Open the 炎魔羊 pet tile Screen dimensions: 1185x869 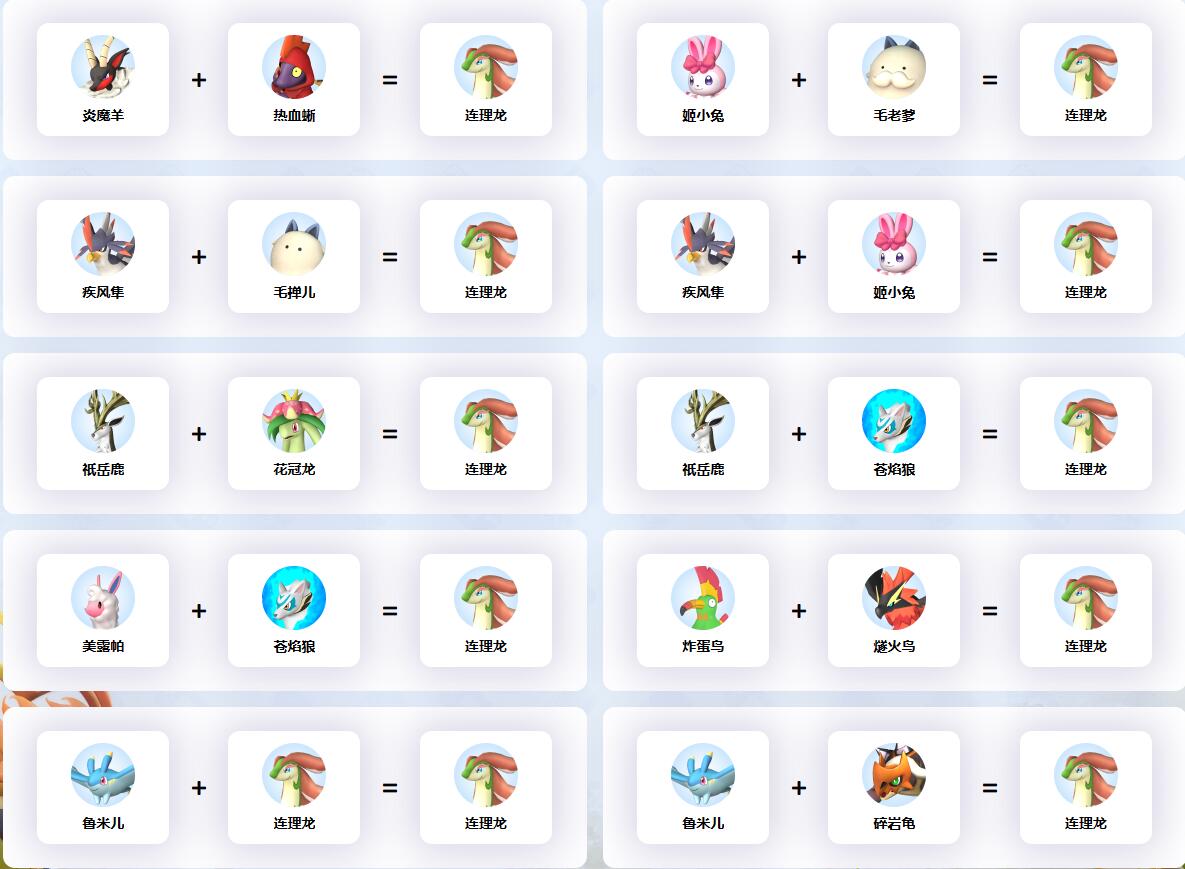103,80
